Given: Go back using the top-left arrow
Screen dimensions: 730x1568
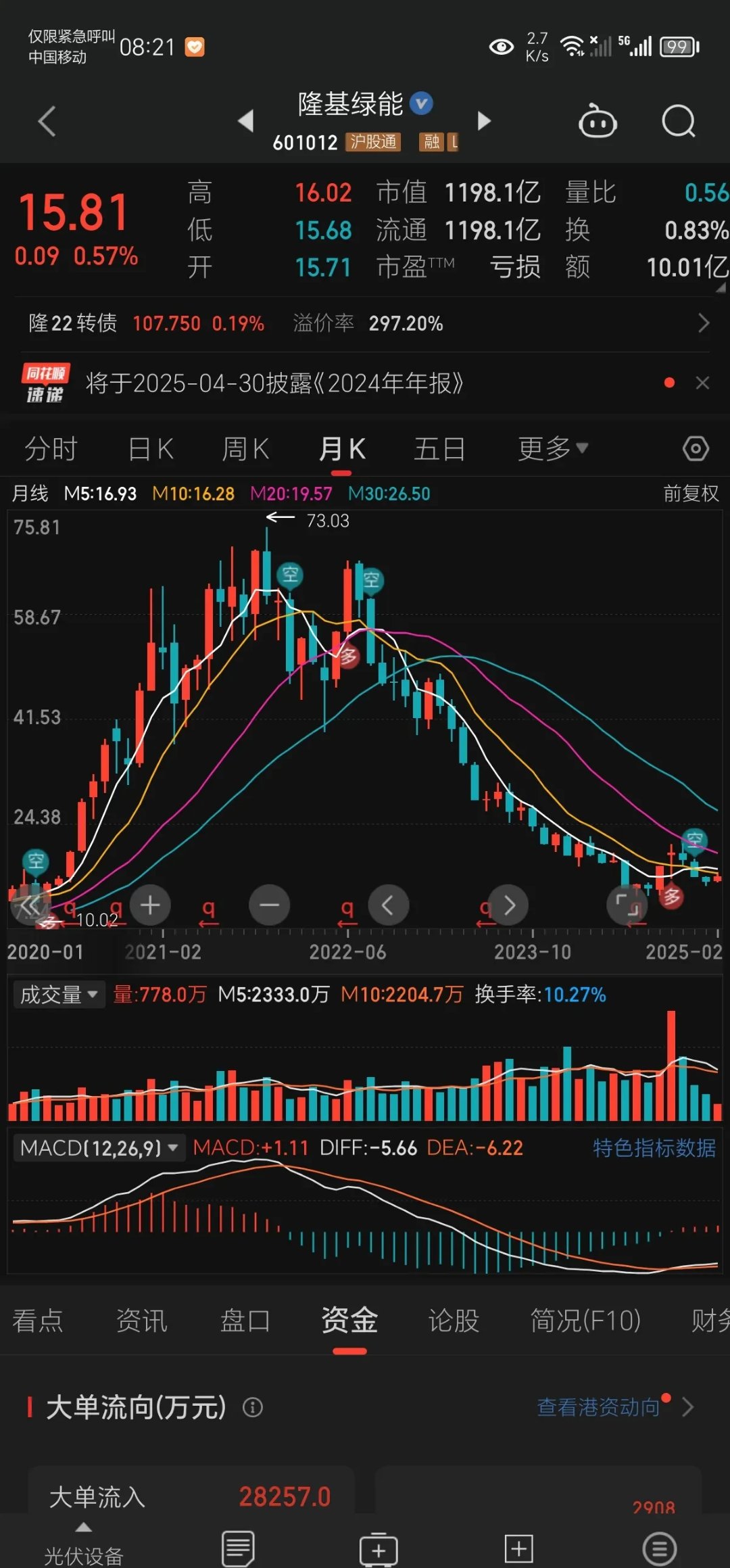Looking at the screenshot, I should pos(46,120).
